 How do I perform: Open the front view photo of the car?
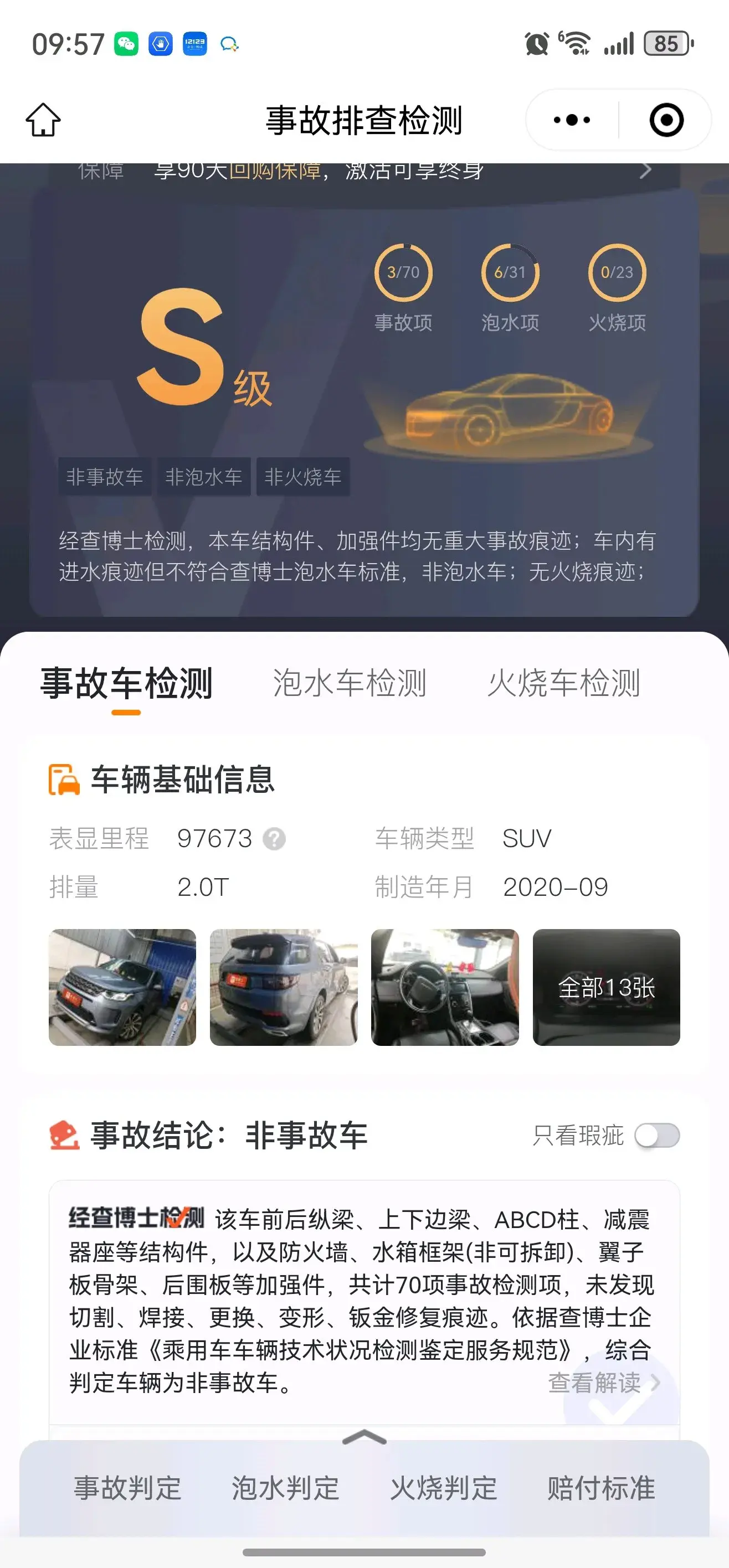point(122,987)
